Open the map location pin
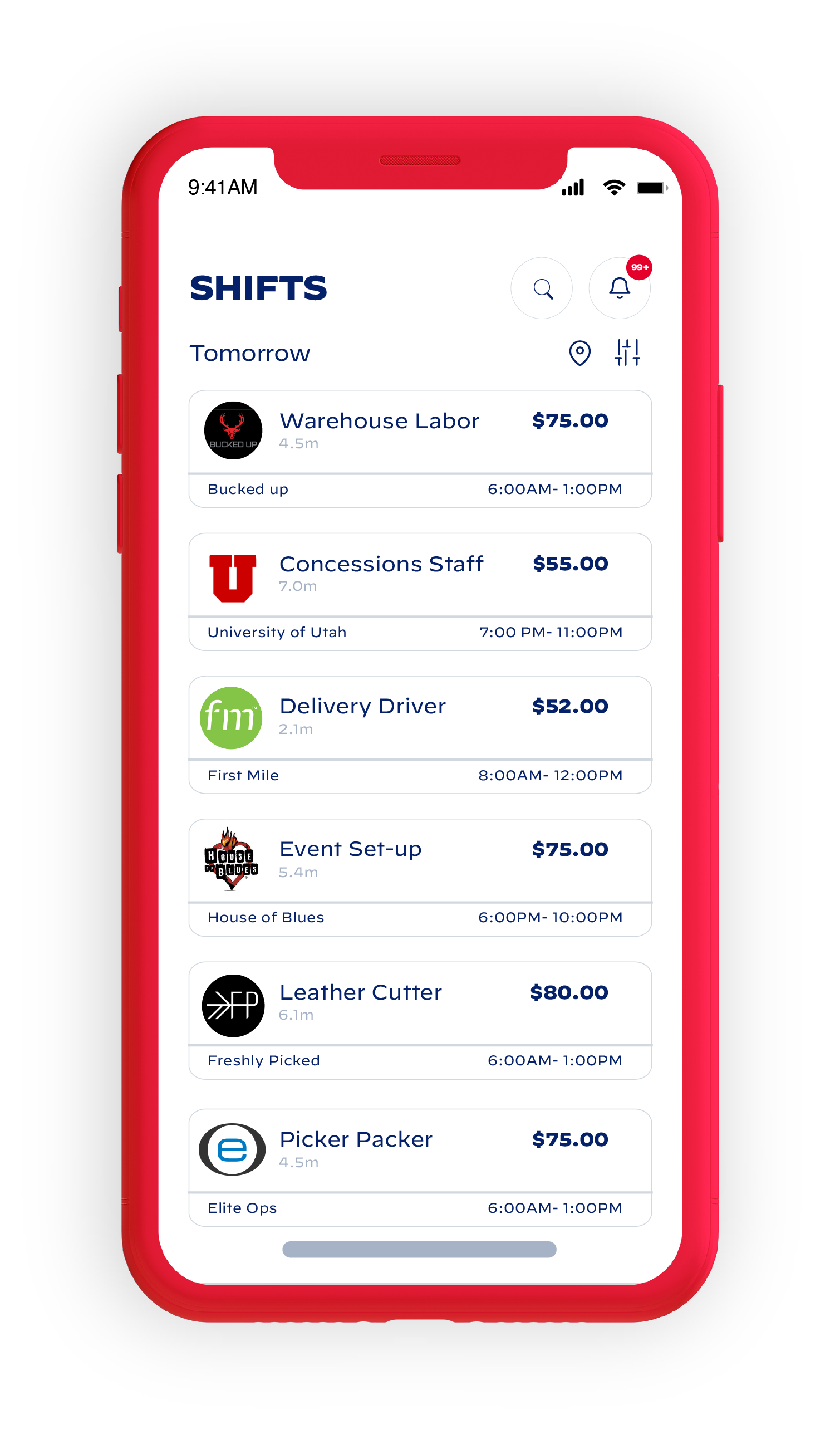Image resolution: width=840 pixels, height=1439 pixels. [x=580, y=353]
